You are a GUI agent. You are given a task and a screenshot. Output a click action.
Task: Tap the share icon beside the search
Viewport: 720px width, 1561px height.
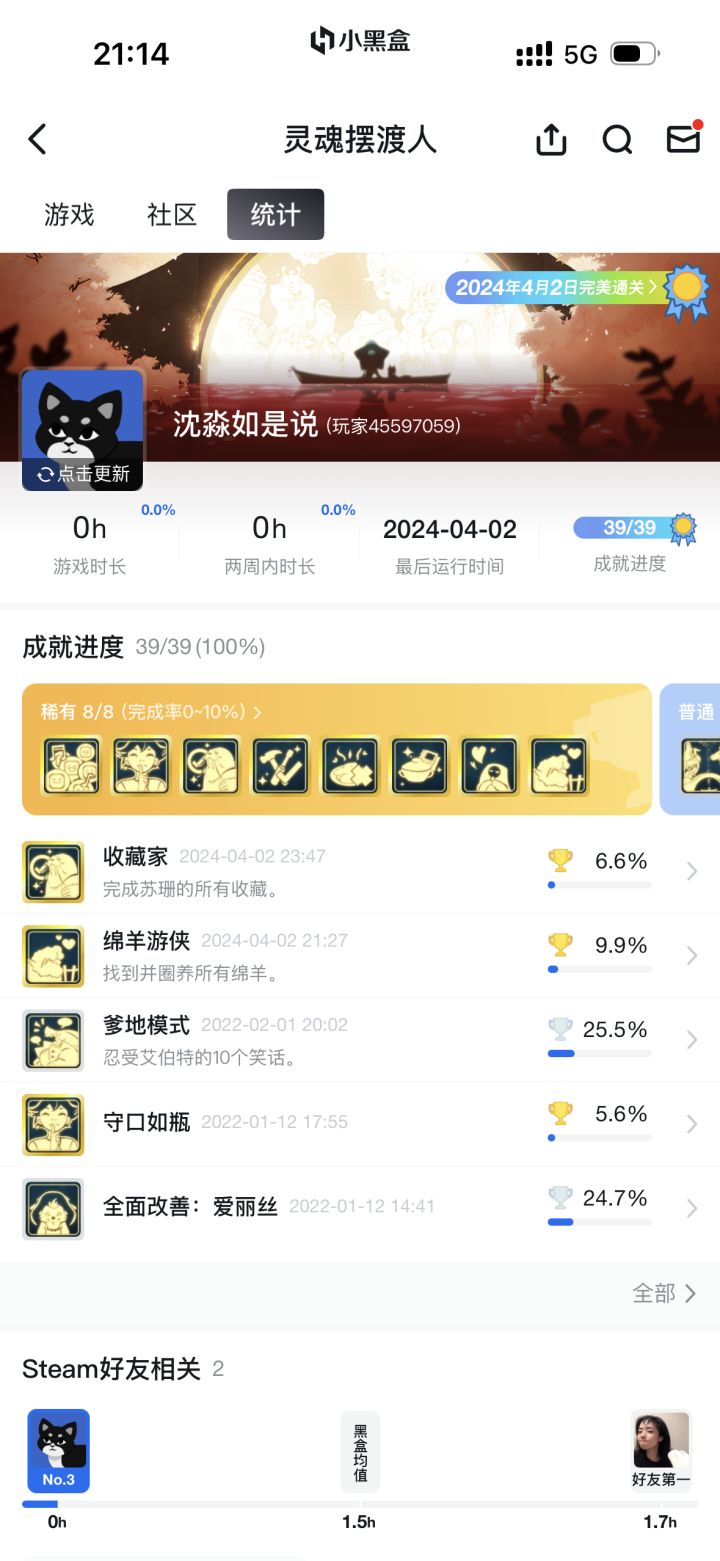pyautogui.click(x=550, y=140)
